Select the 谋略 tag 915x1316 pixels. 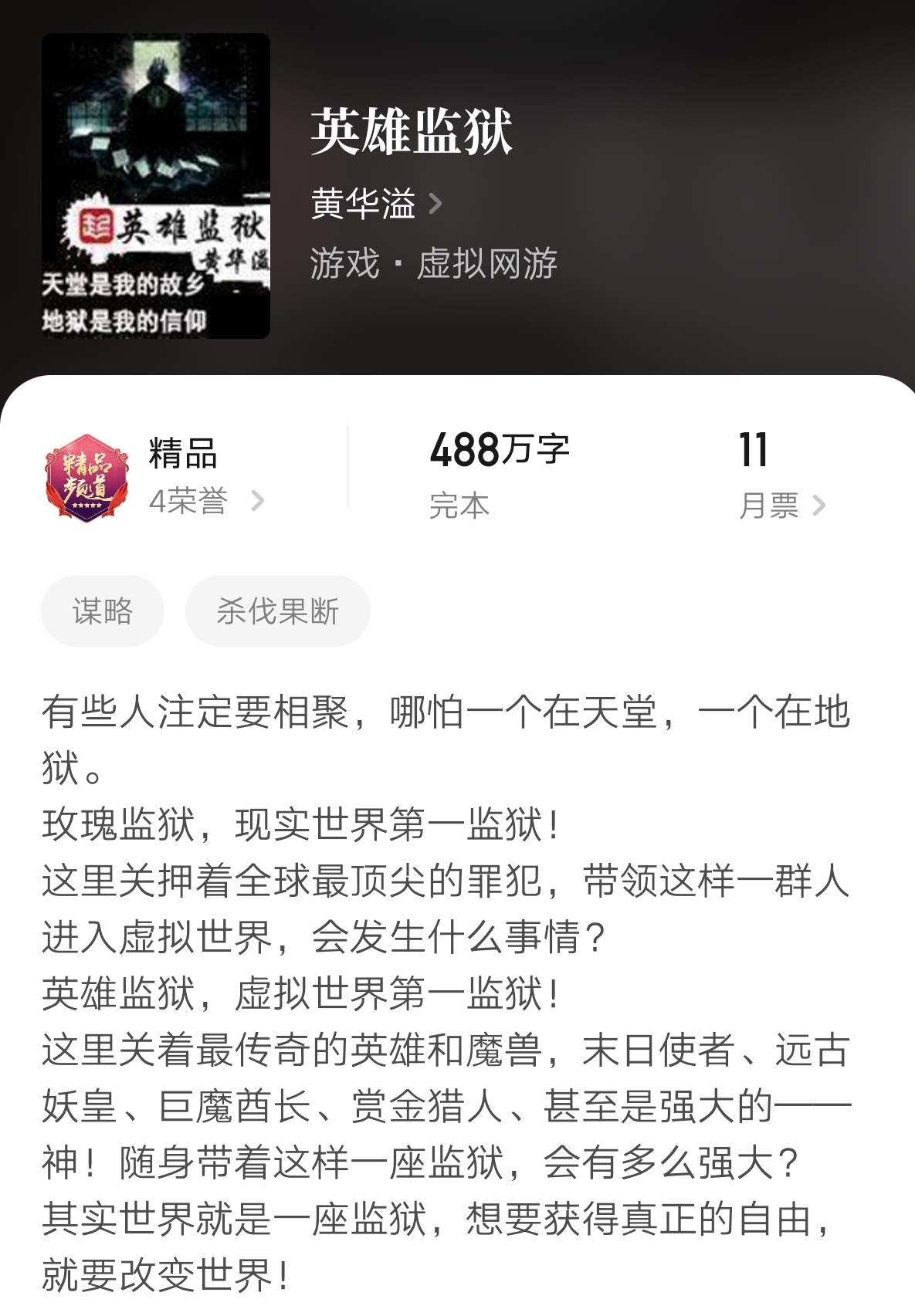[x=102, y=611]
